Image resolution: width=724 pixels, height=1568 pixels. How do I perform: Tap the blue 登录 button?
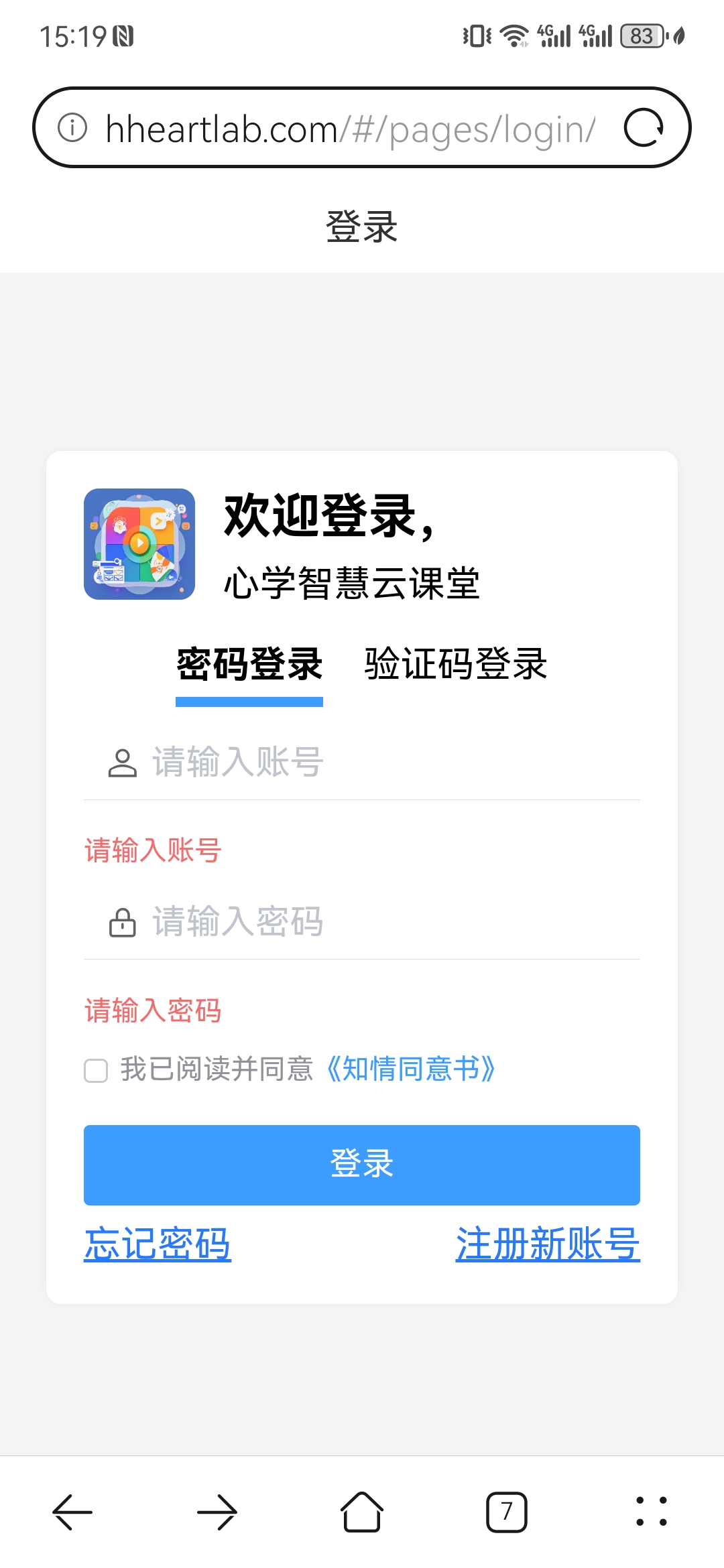362,1165
